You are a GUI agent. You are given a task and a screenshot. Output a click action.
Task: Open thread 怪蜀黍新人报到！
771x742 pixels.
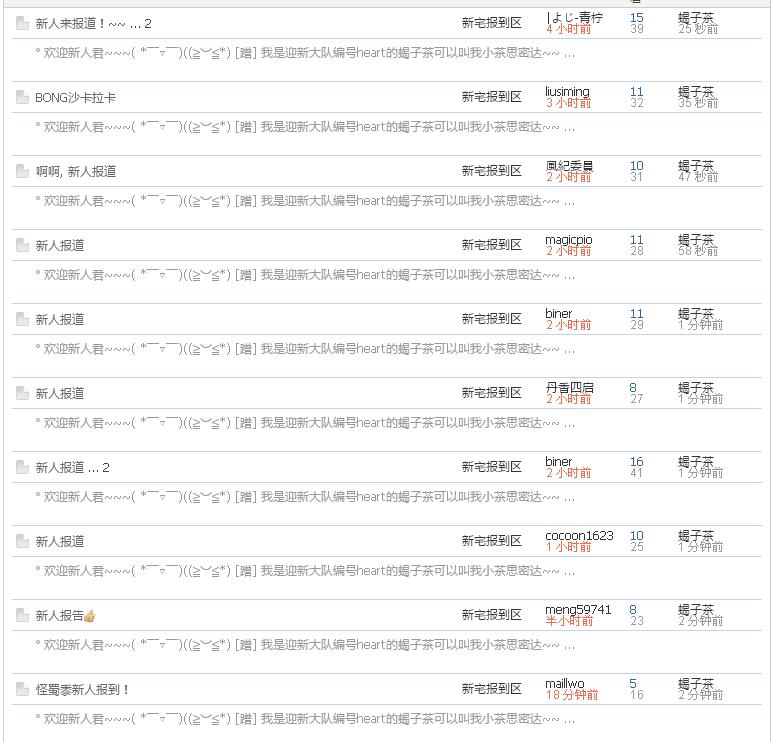(83, 689)
